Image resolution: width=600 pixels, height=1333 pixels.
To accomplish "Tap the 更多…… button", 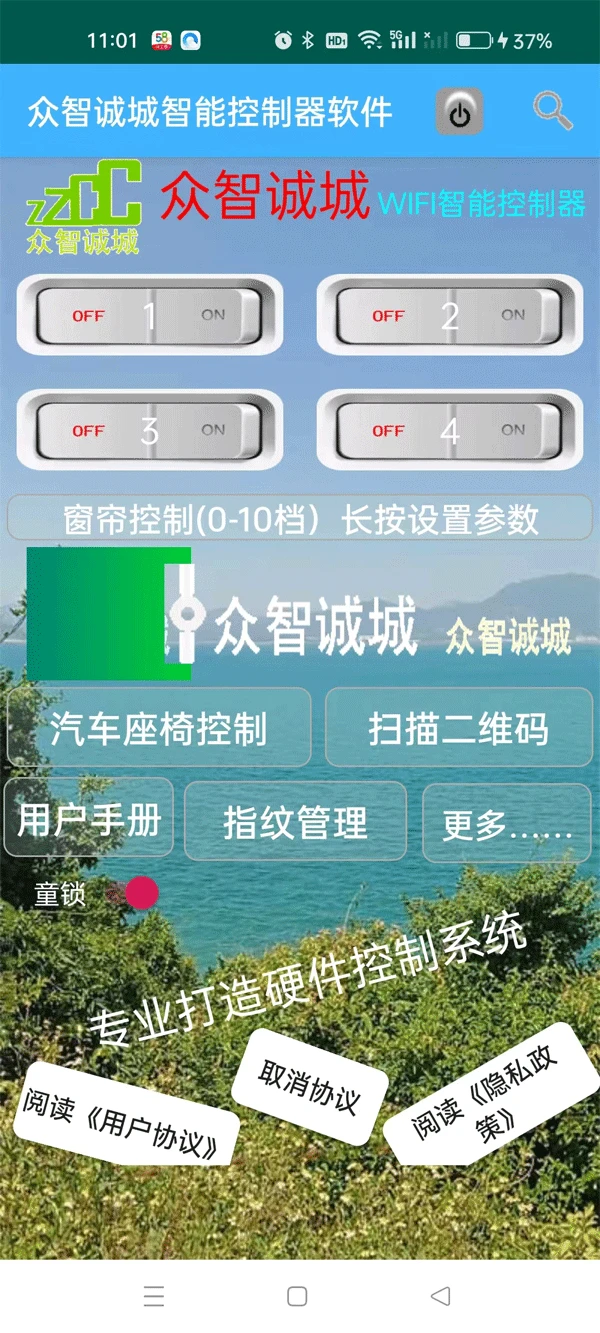I will click(x=507, y=826).
